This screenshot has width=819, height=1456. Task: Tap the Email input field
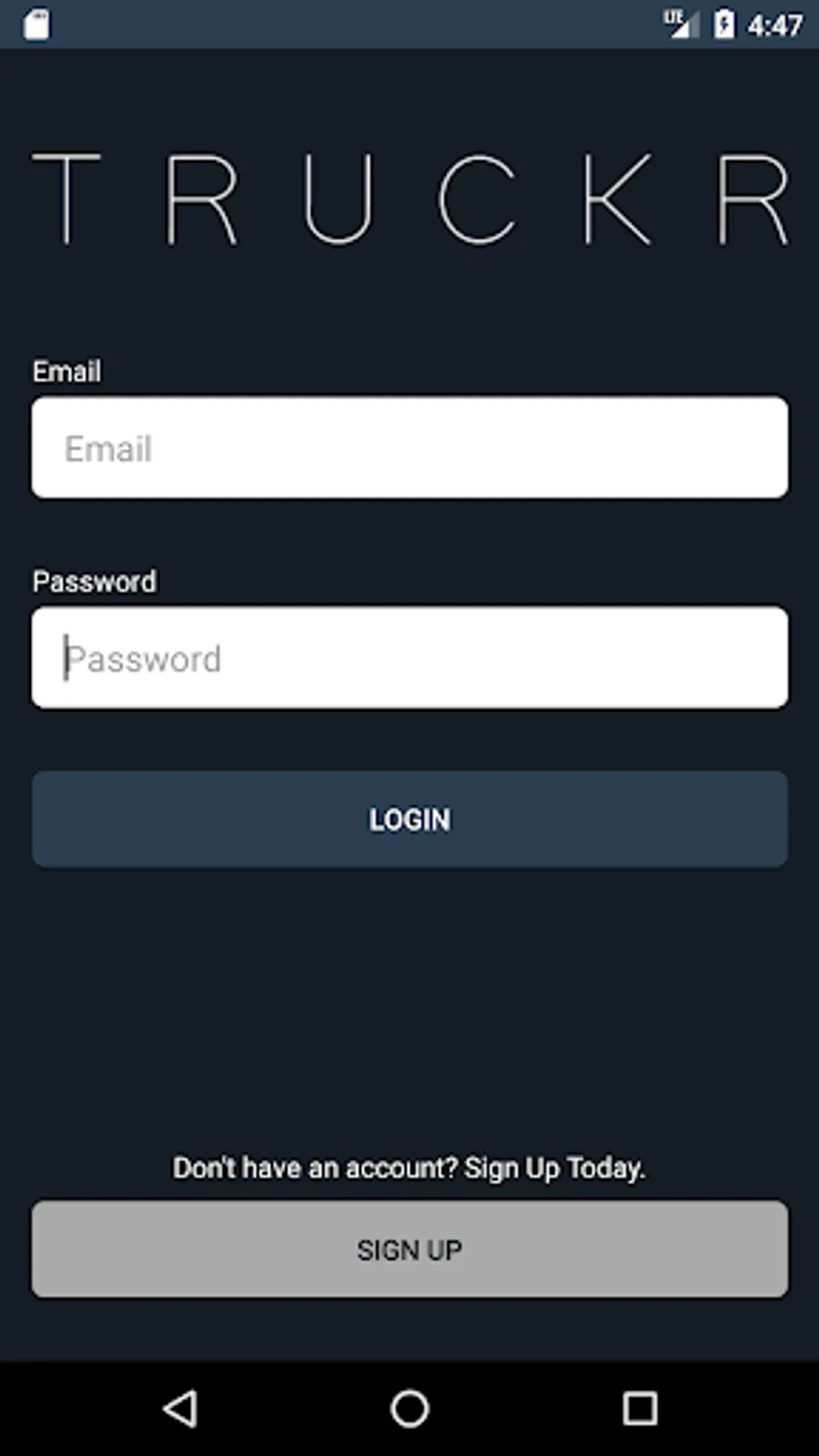click(x=409, y=447)
